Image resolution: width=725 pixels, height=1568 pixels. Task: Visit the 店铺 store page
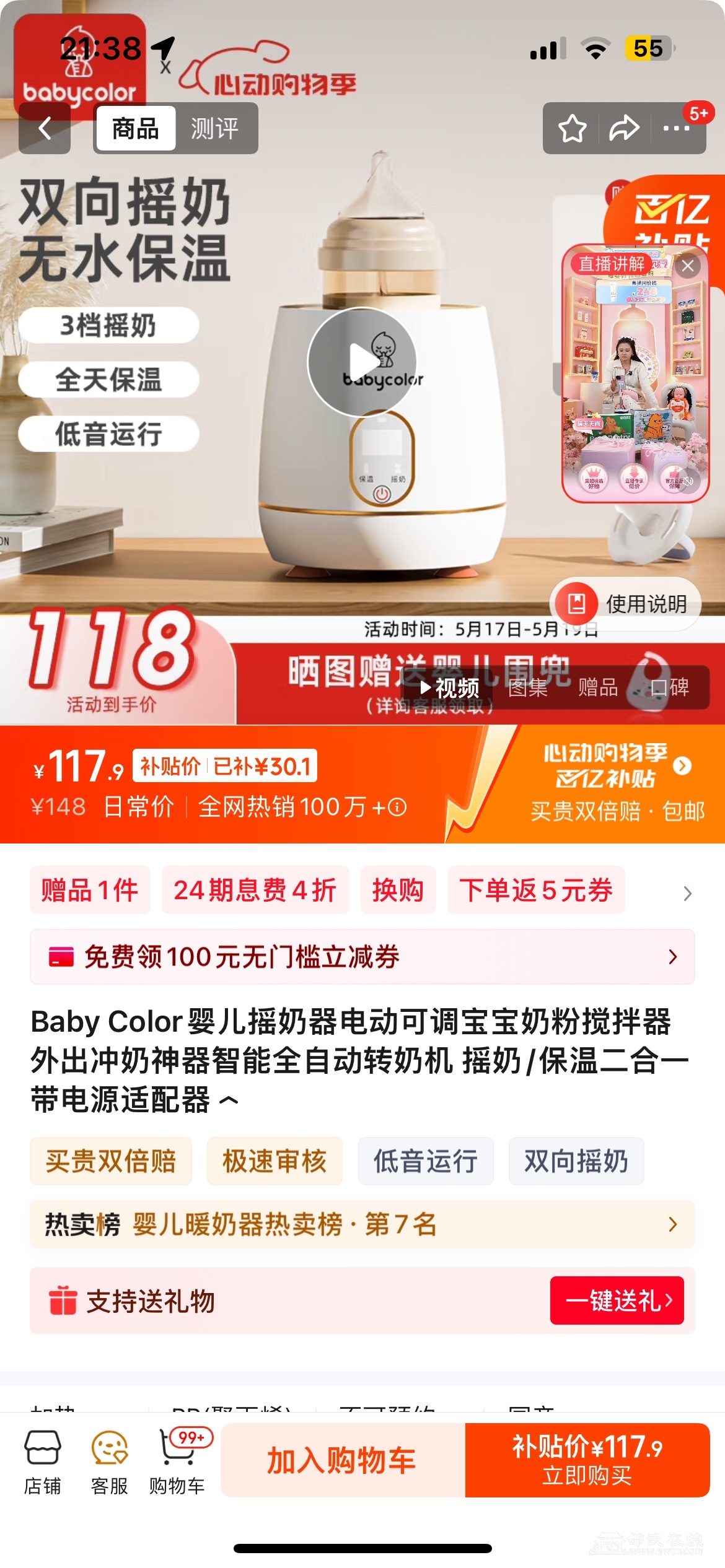pyautogui.click(x=43, y=1461)
